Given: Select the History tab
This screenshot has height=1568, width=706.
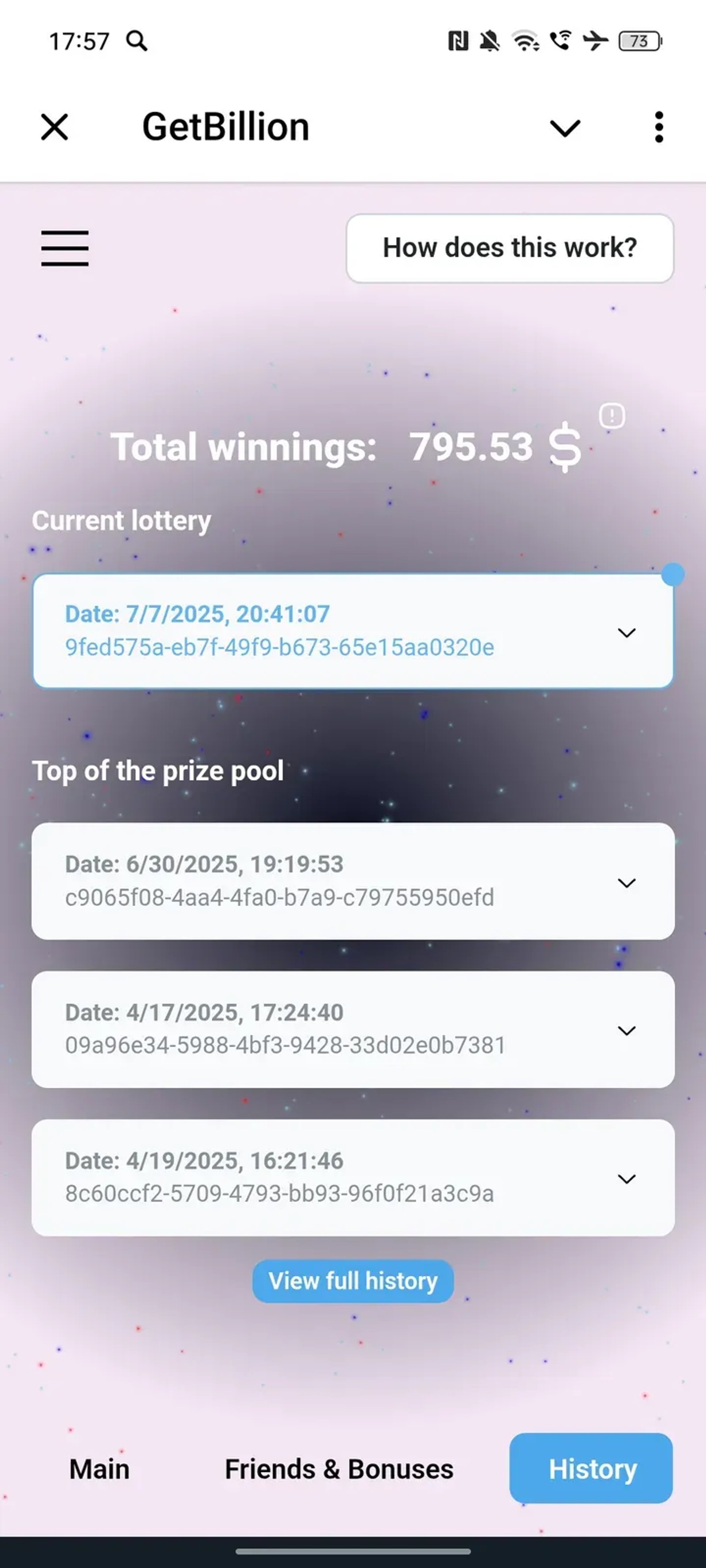Looking at the screenshot, I should tap(591, 1469).
